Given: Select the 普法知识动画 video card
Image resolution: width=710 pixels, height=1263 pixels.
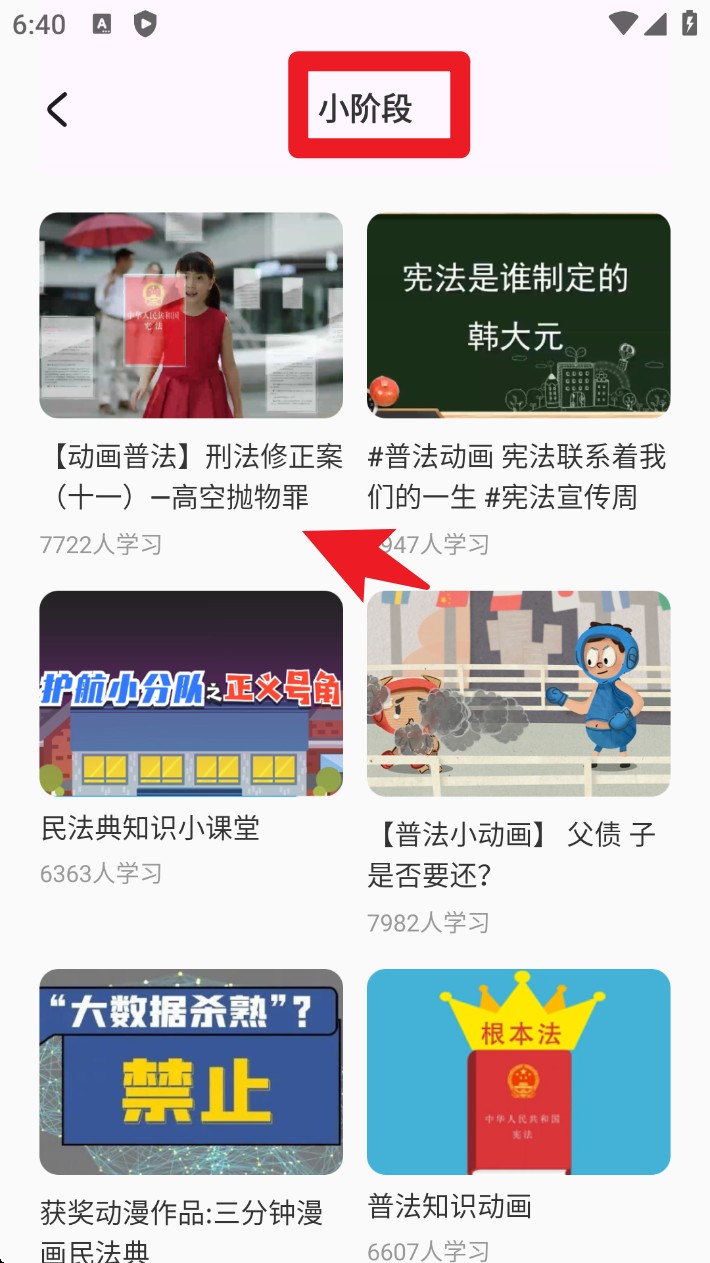Looking at the screenshot, I should 518,1071.
